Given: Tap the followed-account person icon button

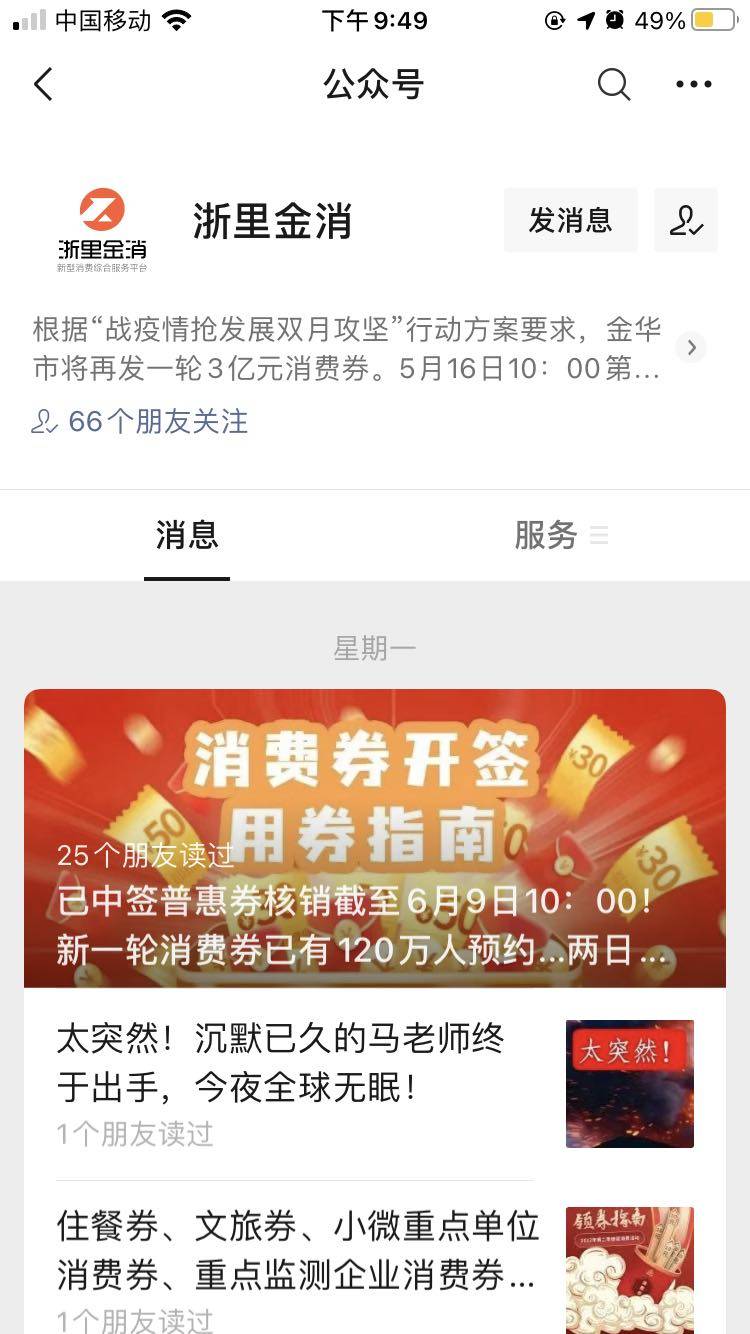Looking at the screenshot, I should (x=686, y=220).
